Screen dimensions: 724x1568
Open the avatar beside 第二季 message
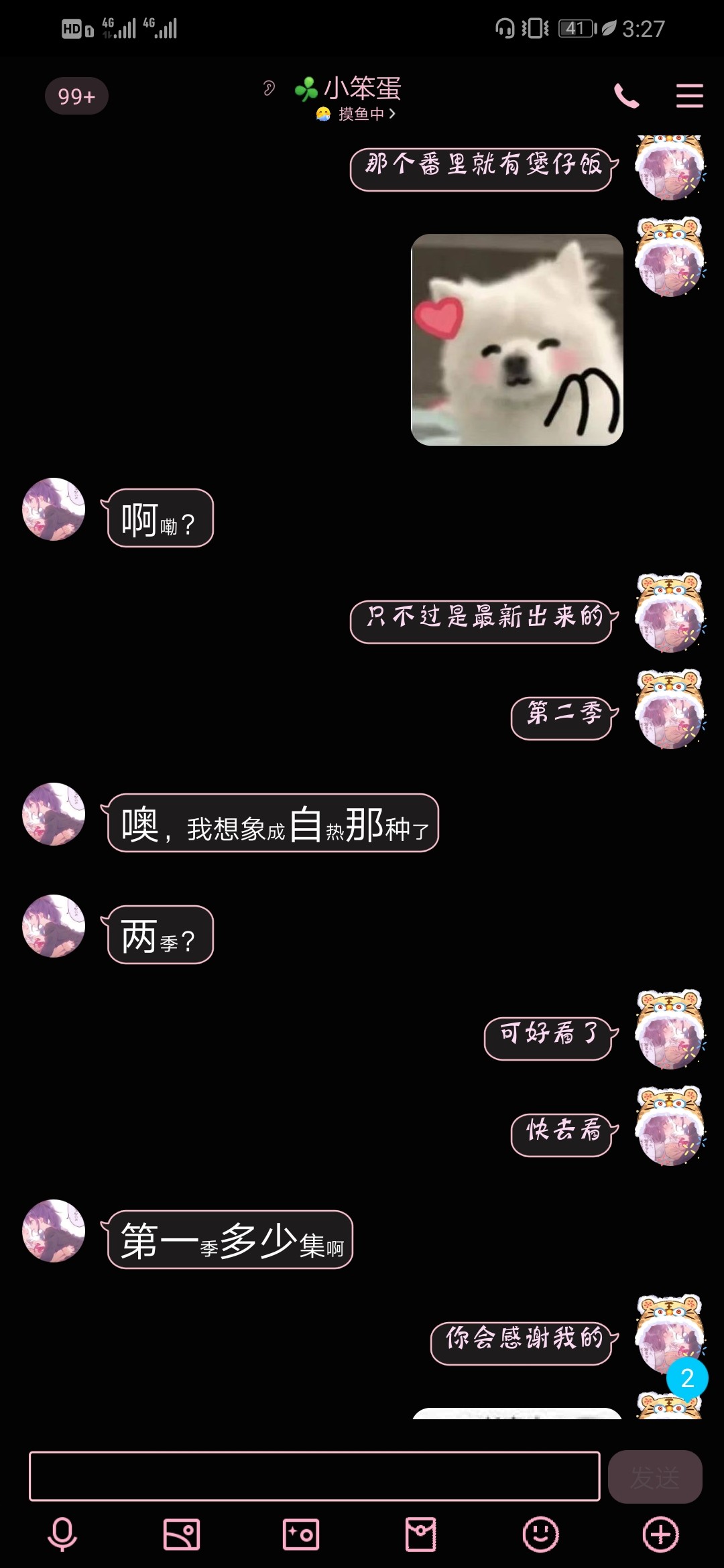pos(670,710)
